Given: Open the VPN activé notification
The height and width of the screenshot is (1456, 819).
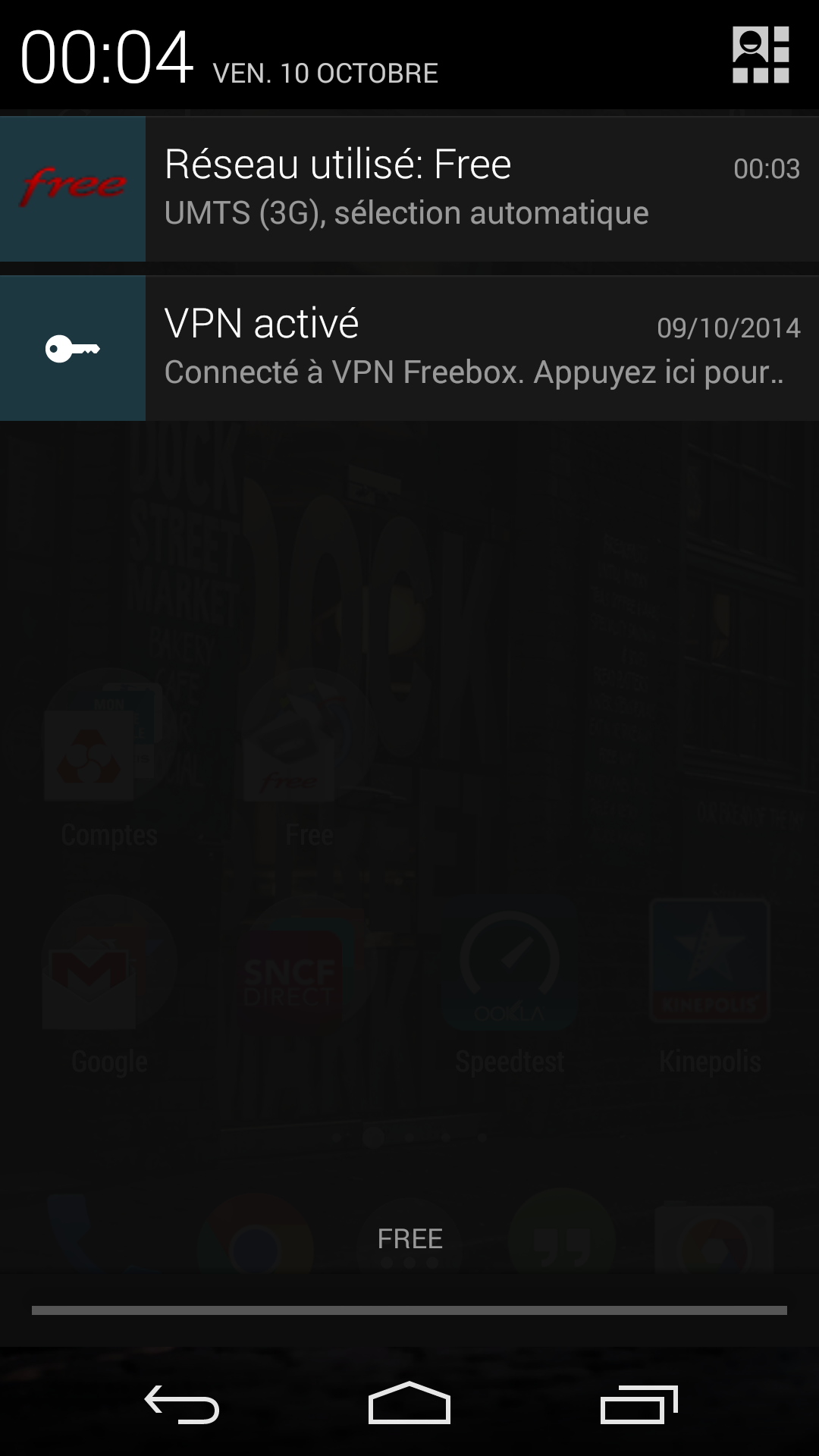Looking at the screenshot, I should click(409, 348).
